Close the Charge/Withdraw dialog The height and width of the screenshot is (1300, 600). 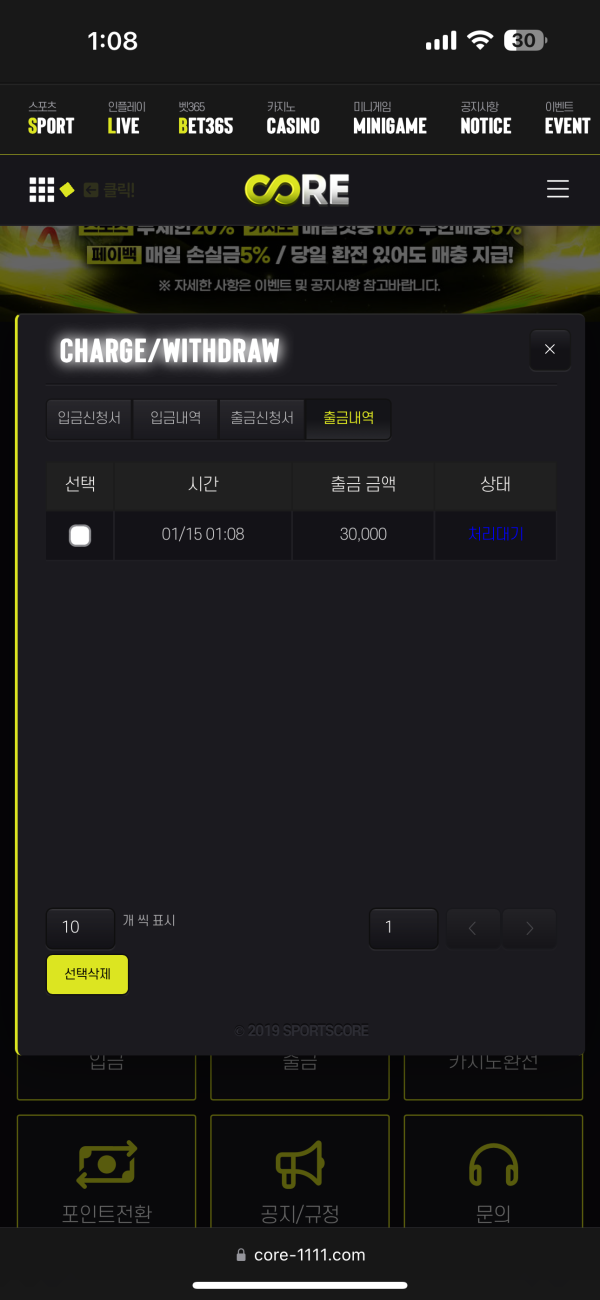tap(549, 350)
